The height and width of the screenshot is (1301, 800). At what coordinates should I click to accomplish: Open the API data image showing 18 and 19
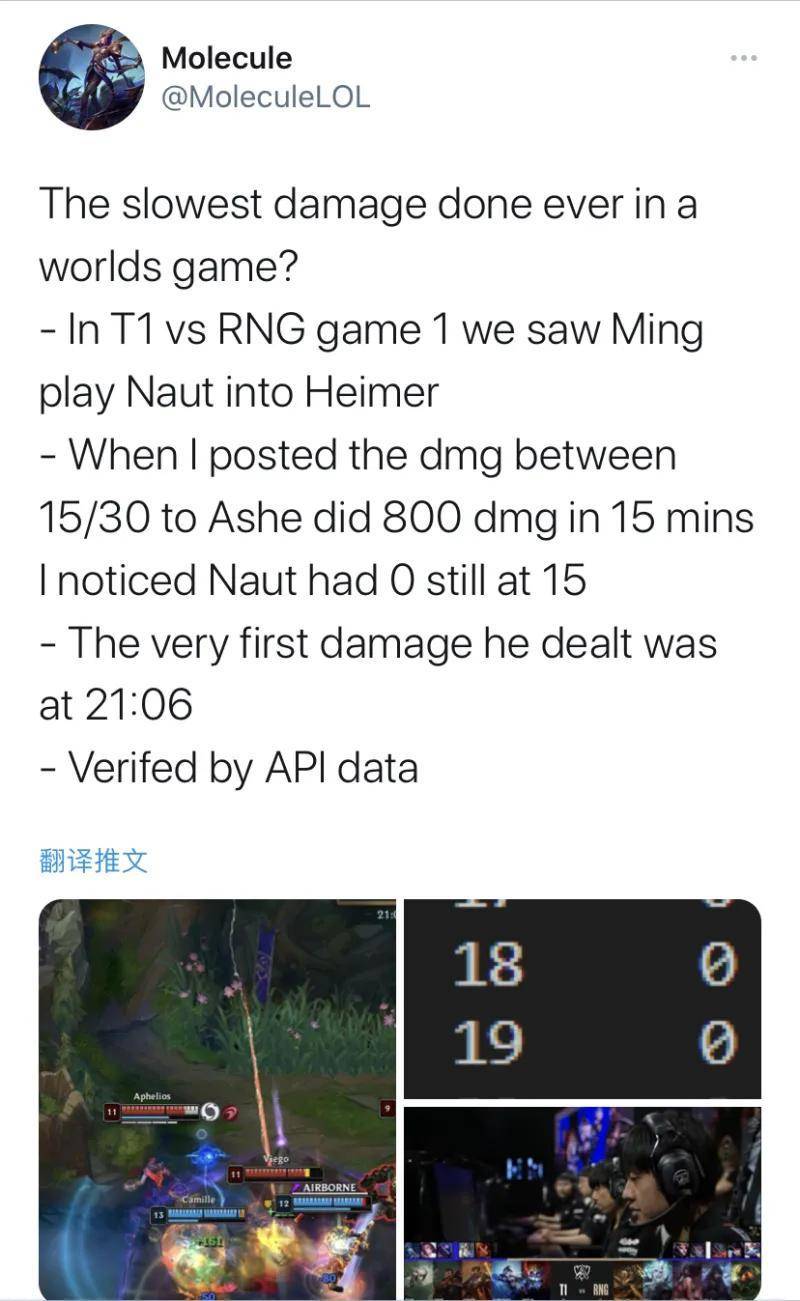(x=582, y=998)
